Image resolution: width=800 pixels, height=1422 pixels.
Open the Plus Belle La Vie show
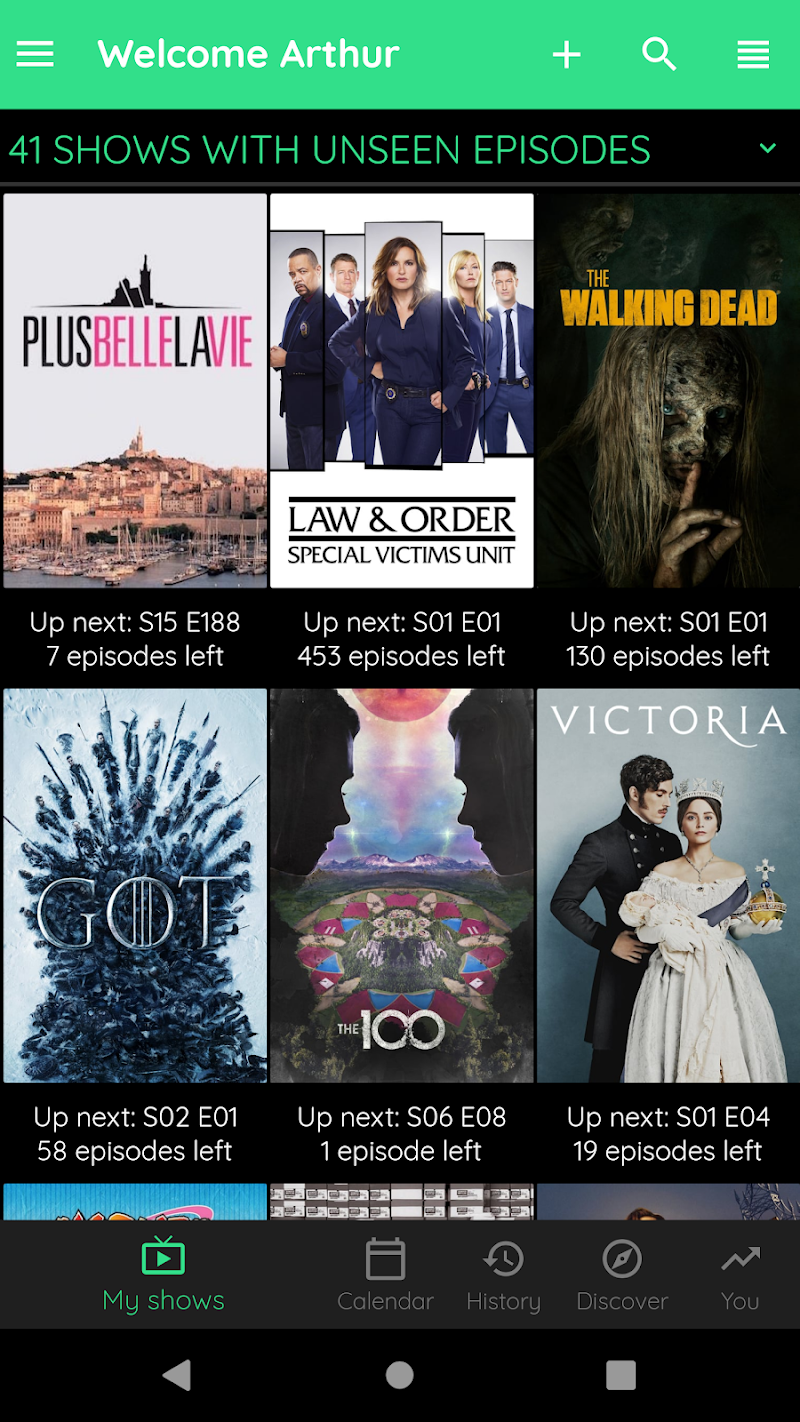[135, 390]
